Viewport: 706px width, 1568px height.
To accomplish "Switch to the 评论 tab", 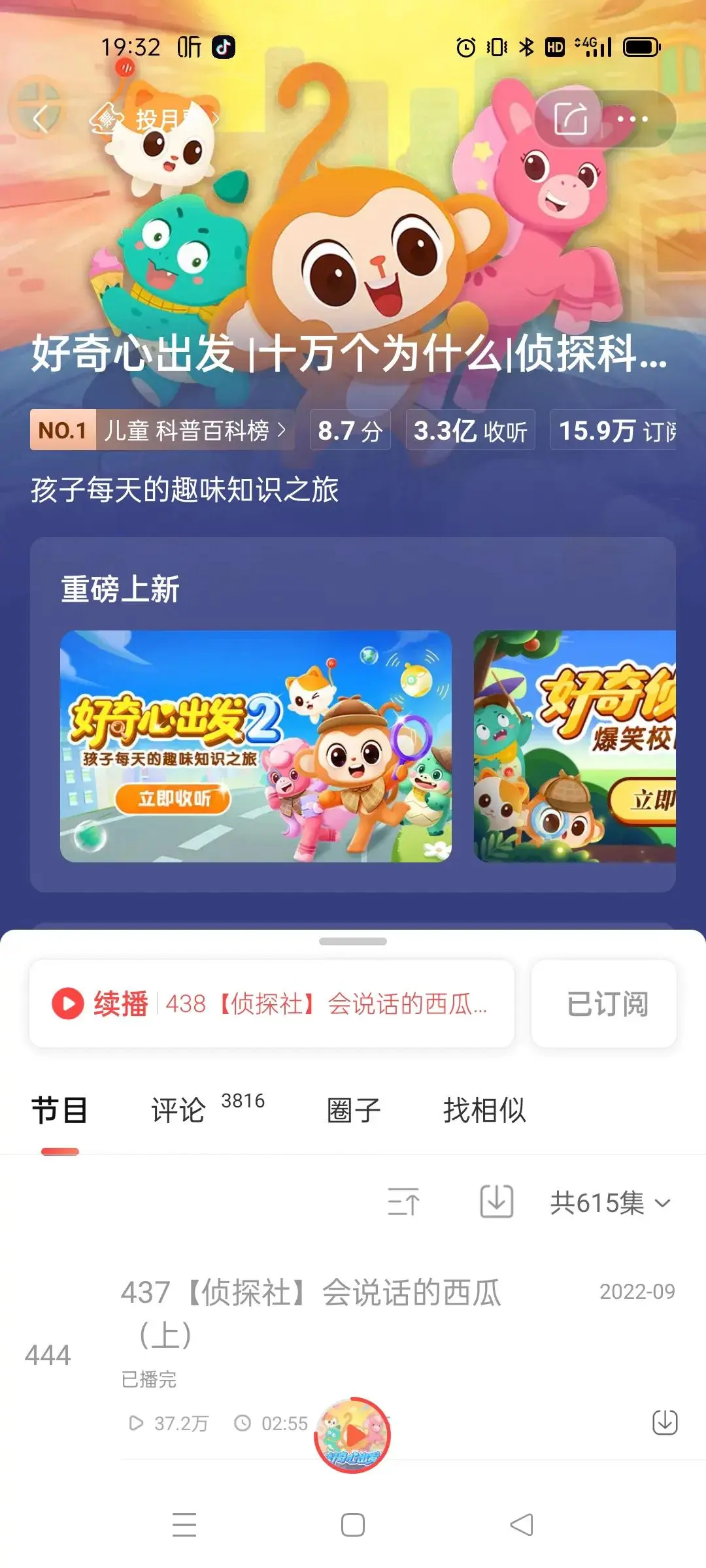I will click(180, 1111).
